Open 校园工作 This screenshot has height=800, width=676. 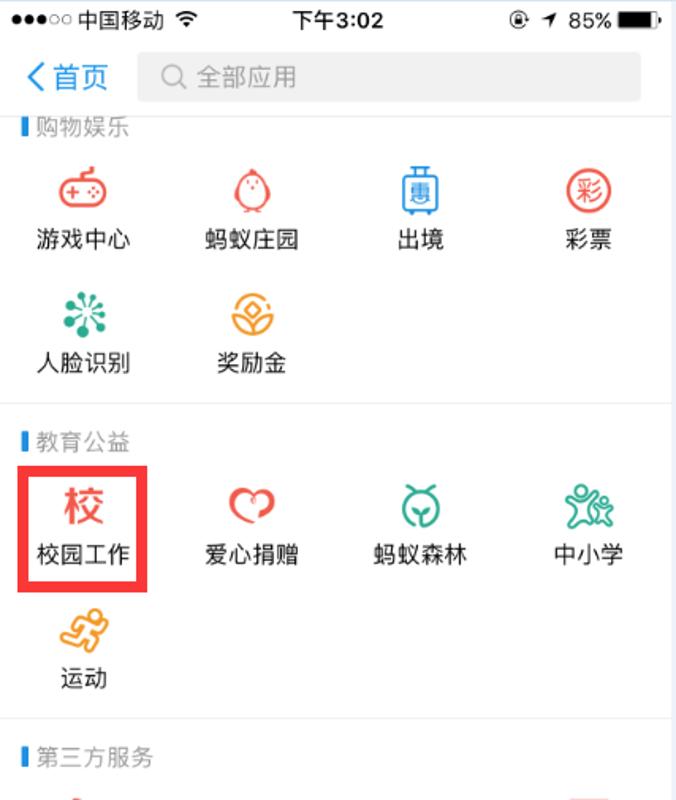tap(83, 524)
